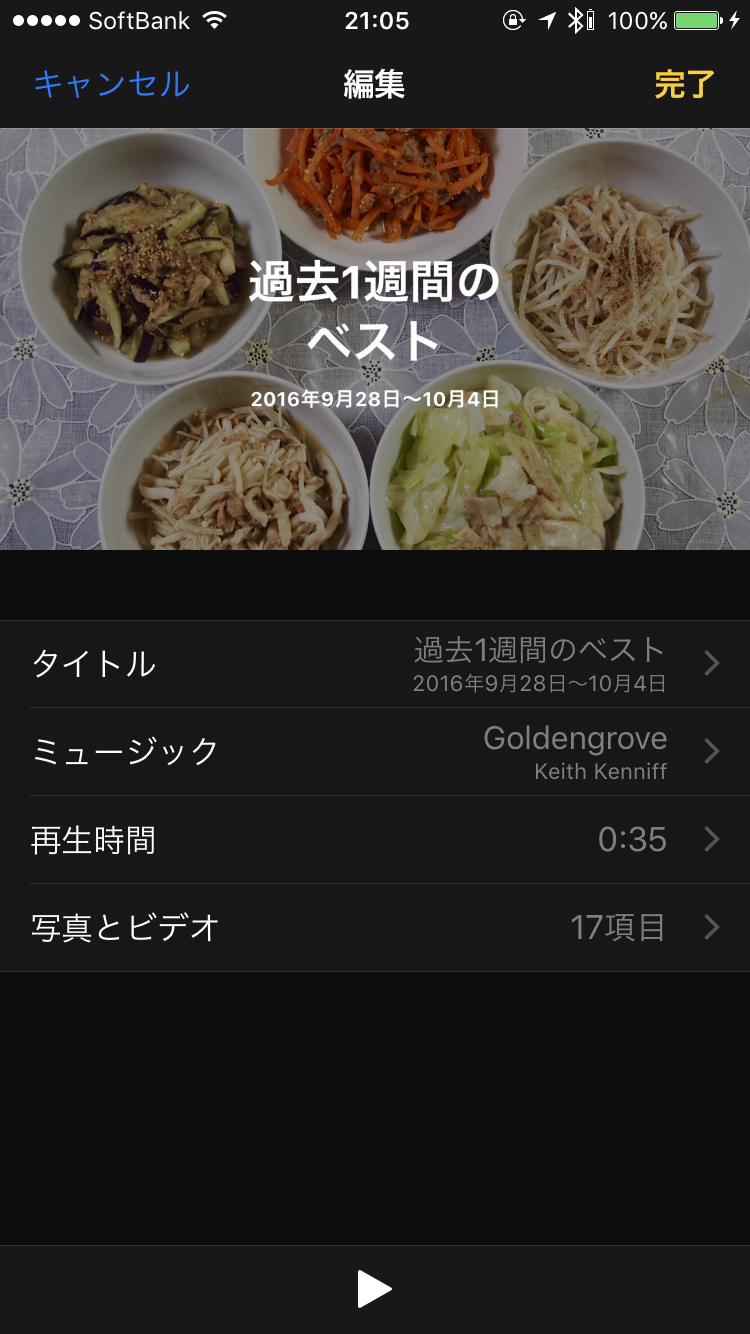Play the memory movie preview
The image size is (750, 1334).
click(374, 1289)
